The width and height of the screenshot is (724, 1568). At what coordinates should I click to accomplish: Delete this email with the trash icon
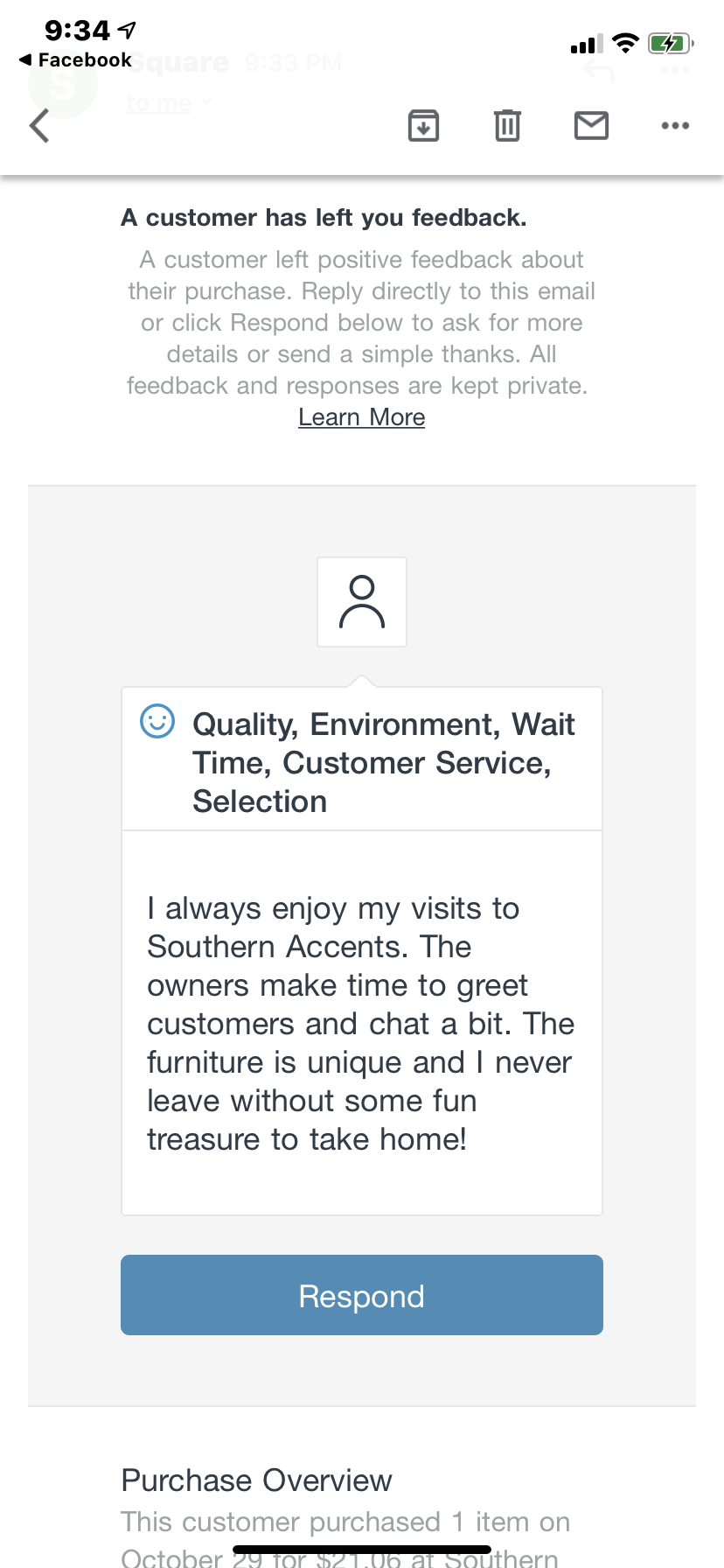[x=507, y=126]
